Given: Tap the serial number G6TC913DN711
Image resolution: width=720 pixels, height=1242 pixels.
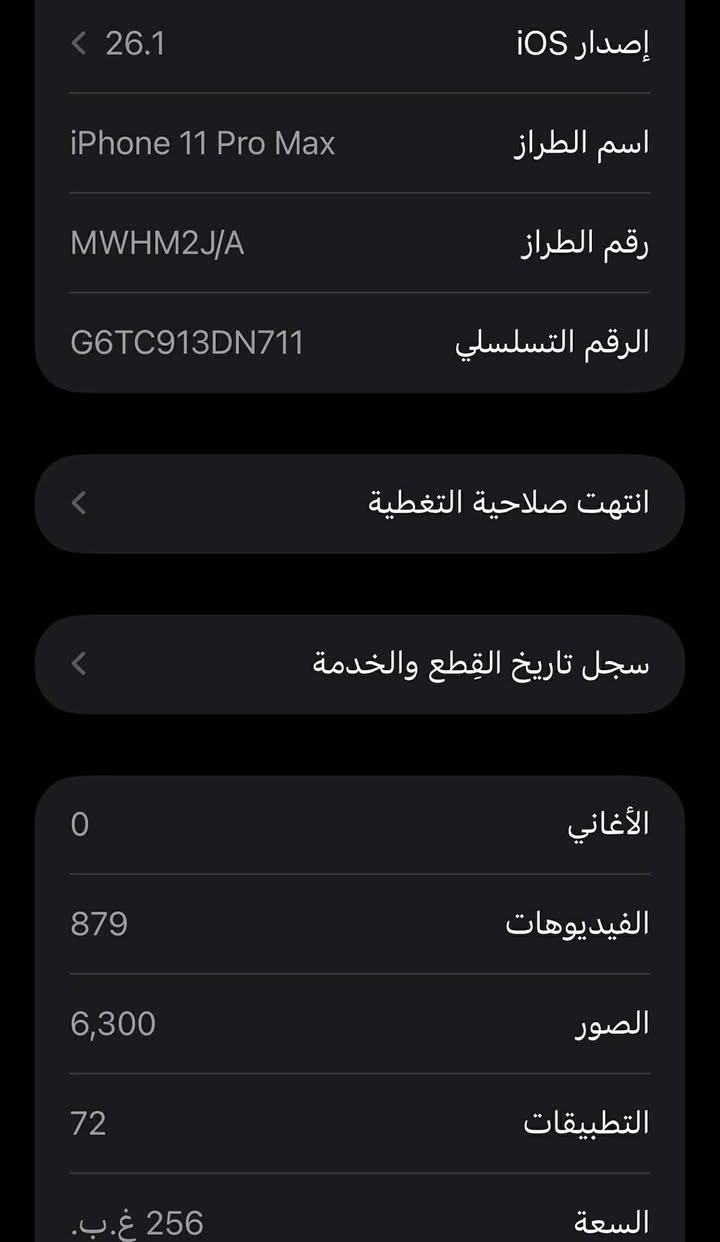Looking at the screenshot, I should 188,341.
